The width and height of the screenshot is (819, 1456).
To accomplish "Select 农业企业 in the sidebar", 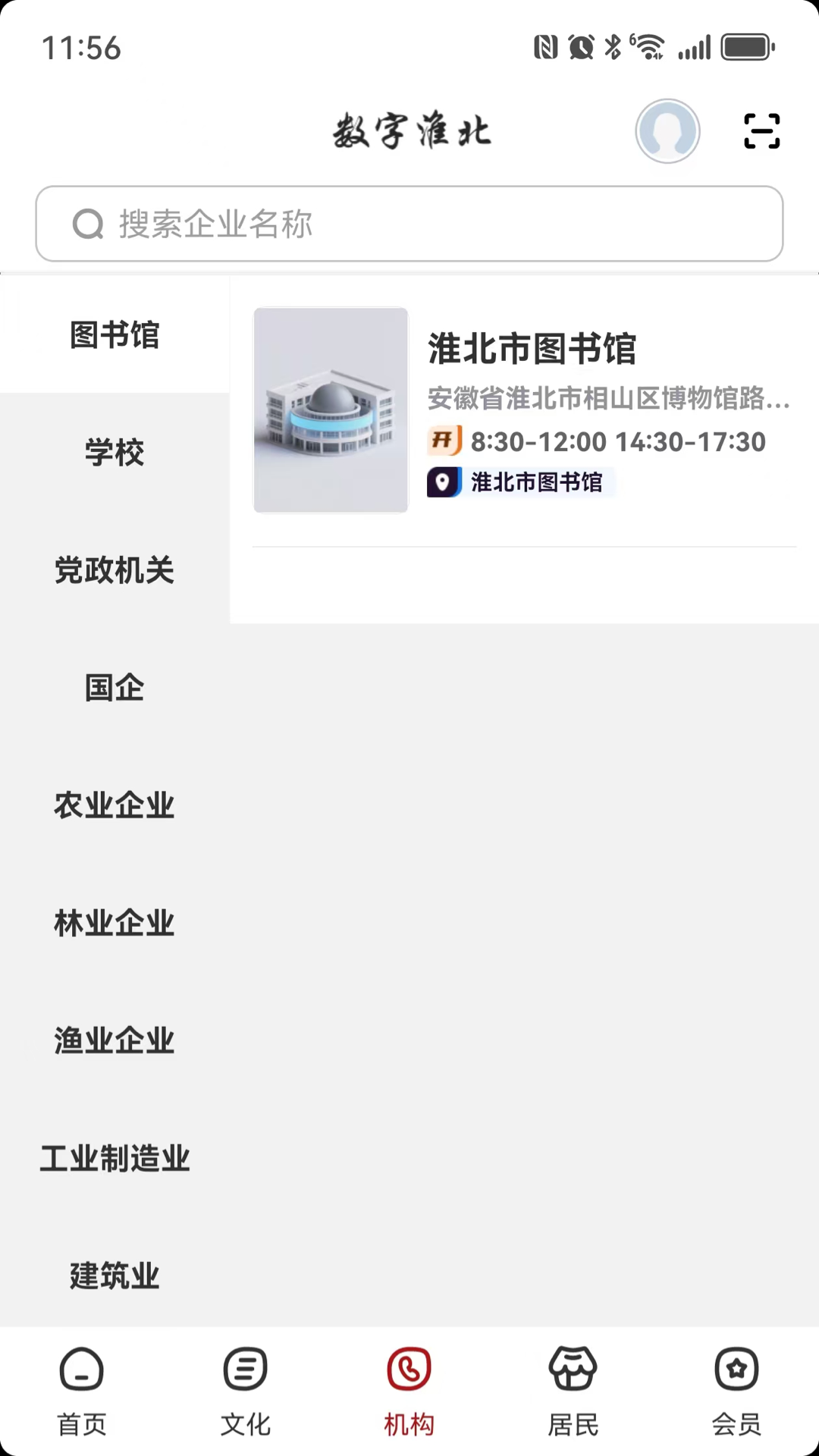I will point(115,805).
